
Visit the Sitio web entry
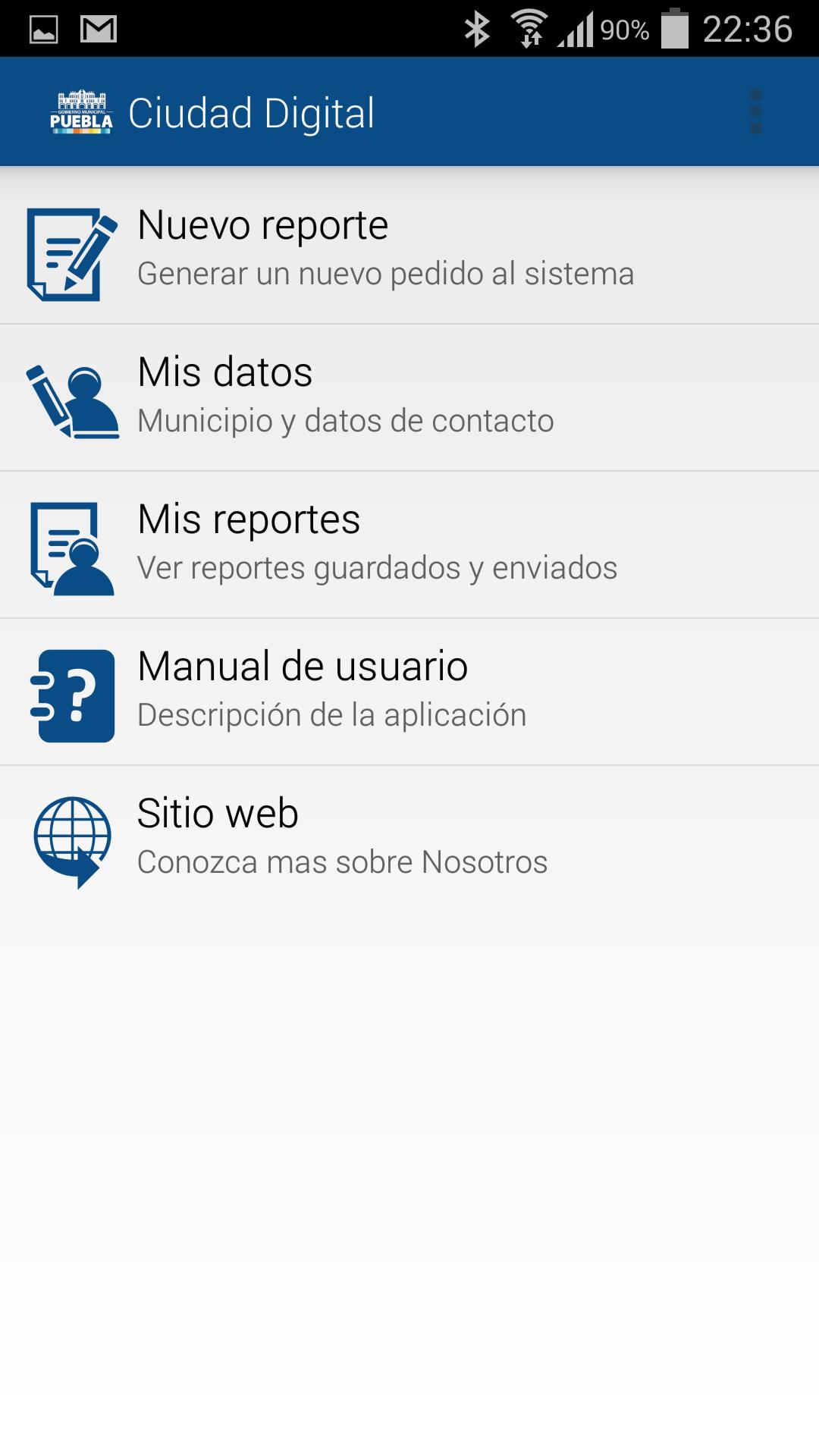(409, 838)
